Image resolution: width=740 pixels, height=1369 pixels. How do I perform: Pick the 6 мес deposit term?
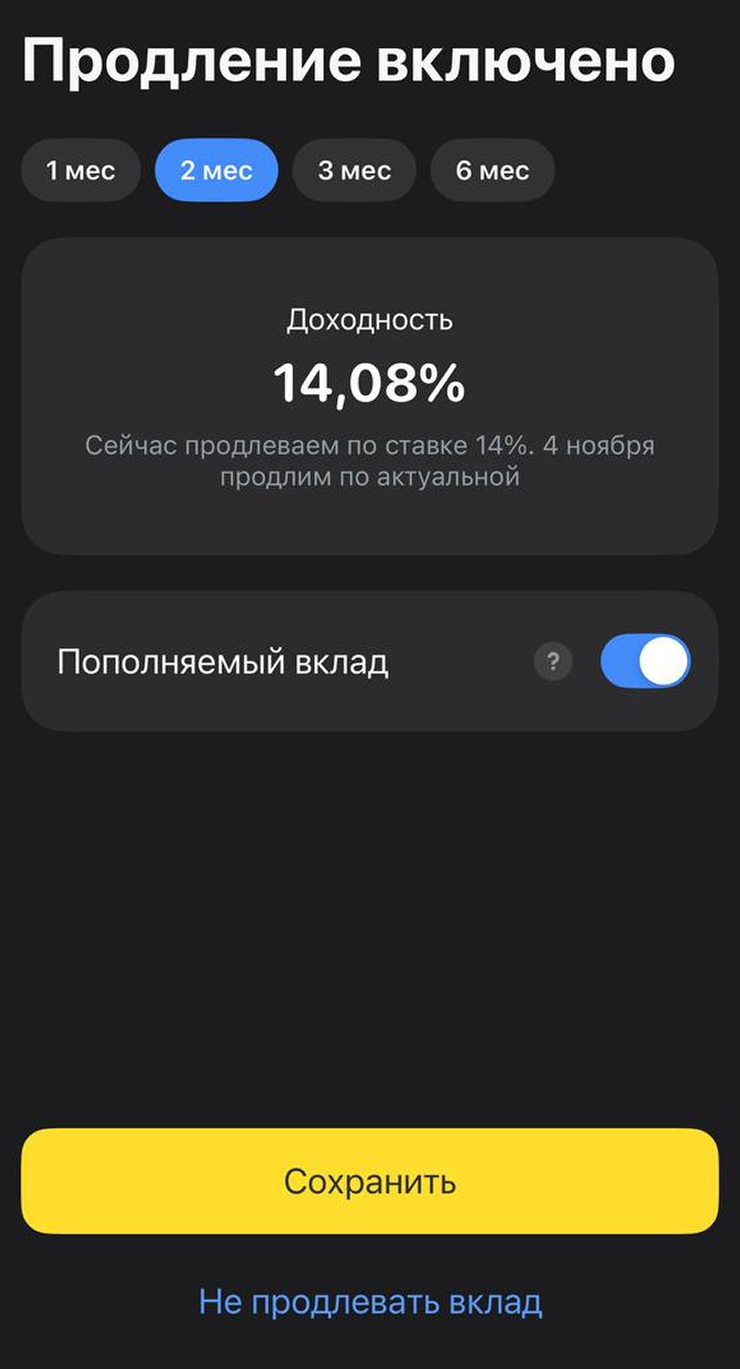pos(492,170)
